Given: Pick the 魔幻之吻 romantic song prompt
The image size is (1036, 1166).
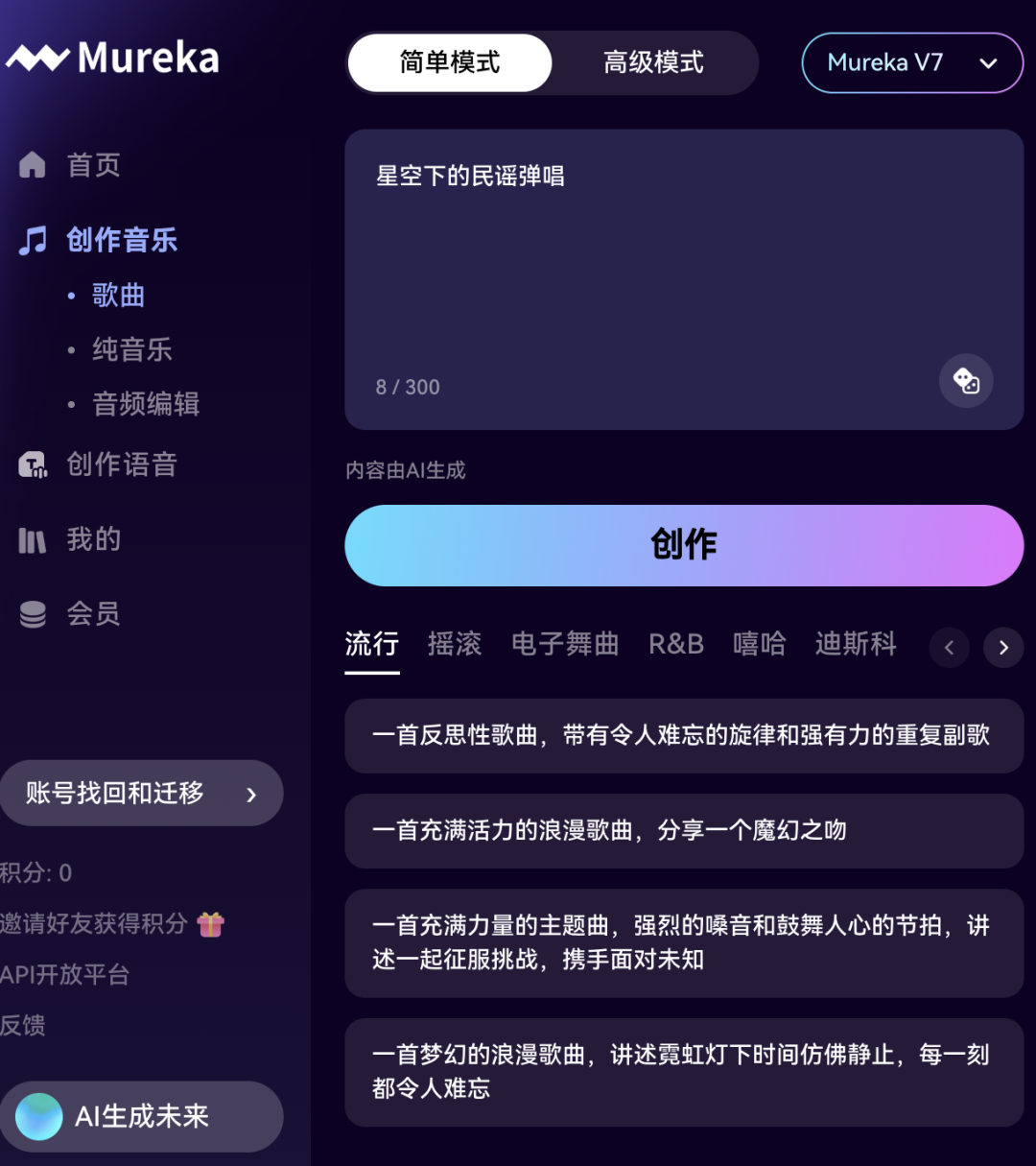Looking at the screenshot, I should tap(683, 831).
